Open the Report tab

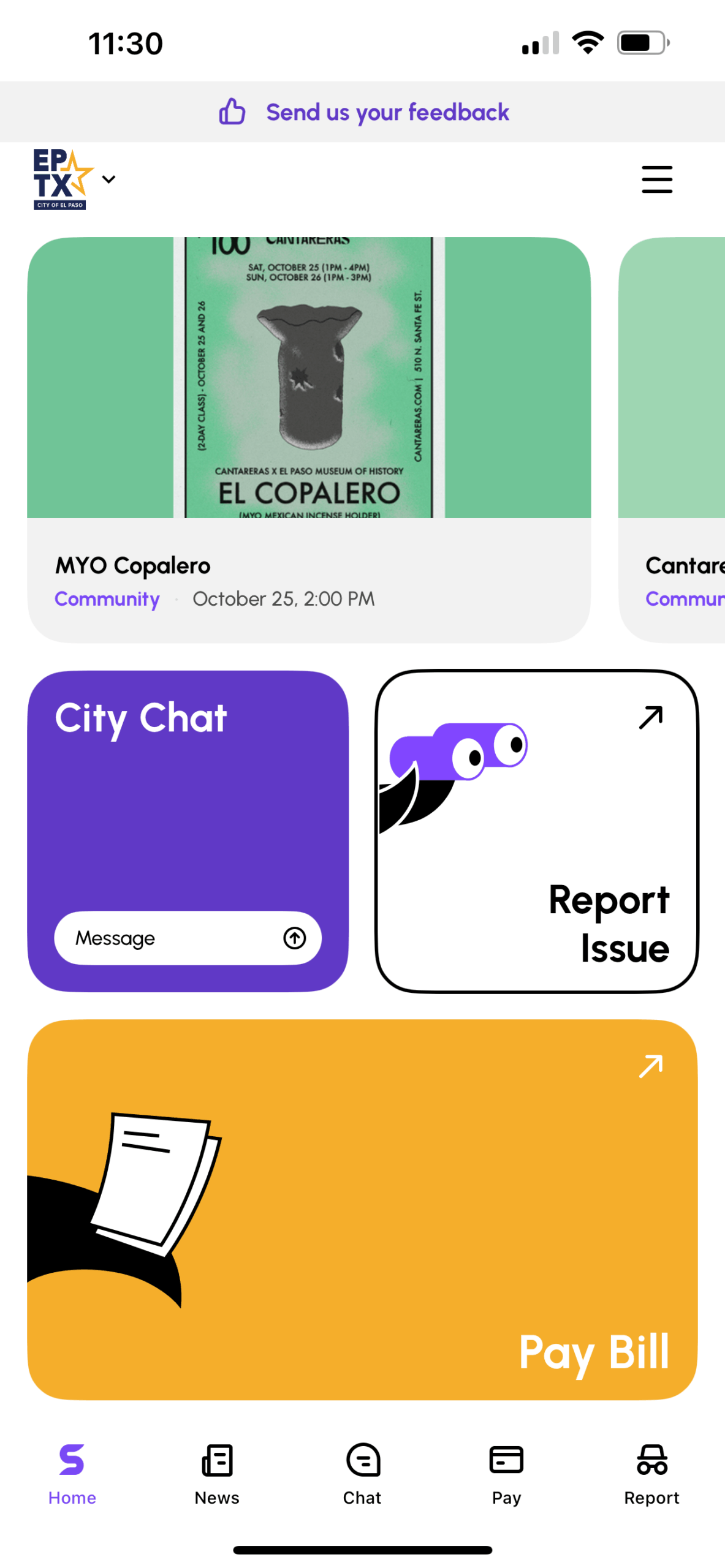[x=651, y=1472]
